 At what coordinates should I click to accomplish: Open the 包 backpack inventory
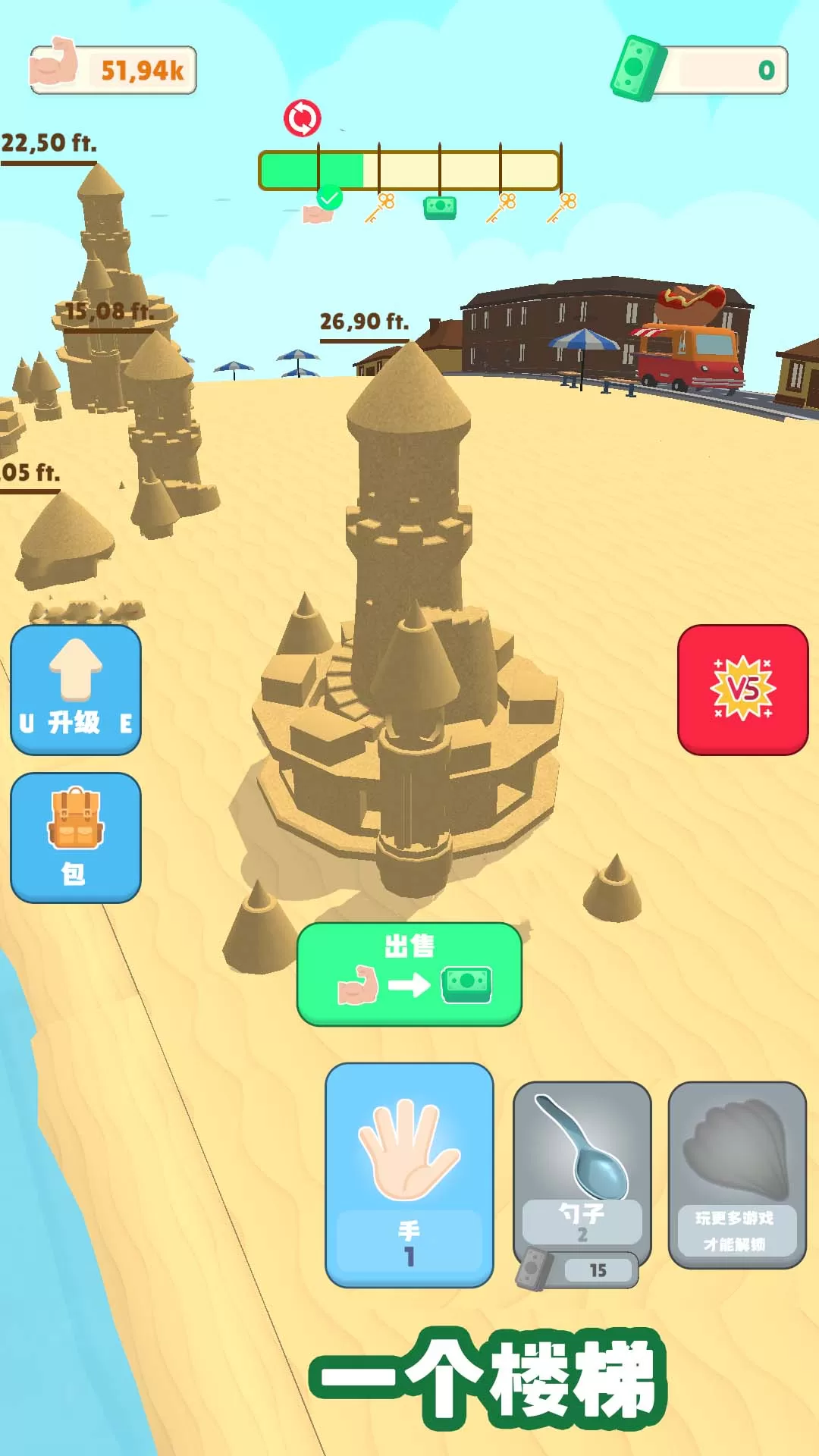pyautogui.click(x=76, y=837)
